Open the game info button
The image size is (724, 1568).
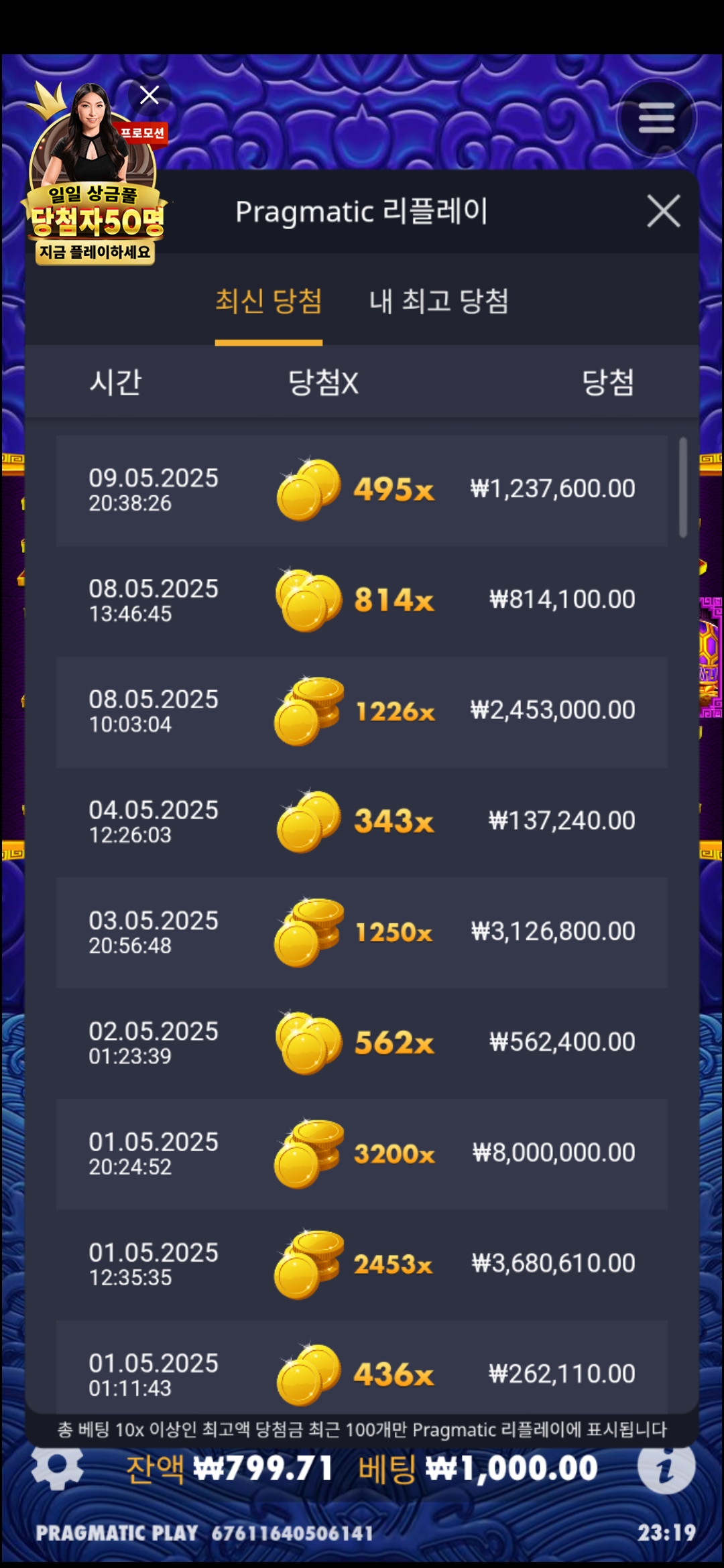click(x=666, y=1467)
